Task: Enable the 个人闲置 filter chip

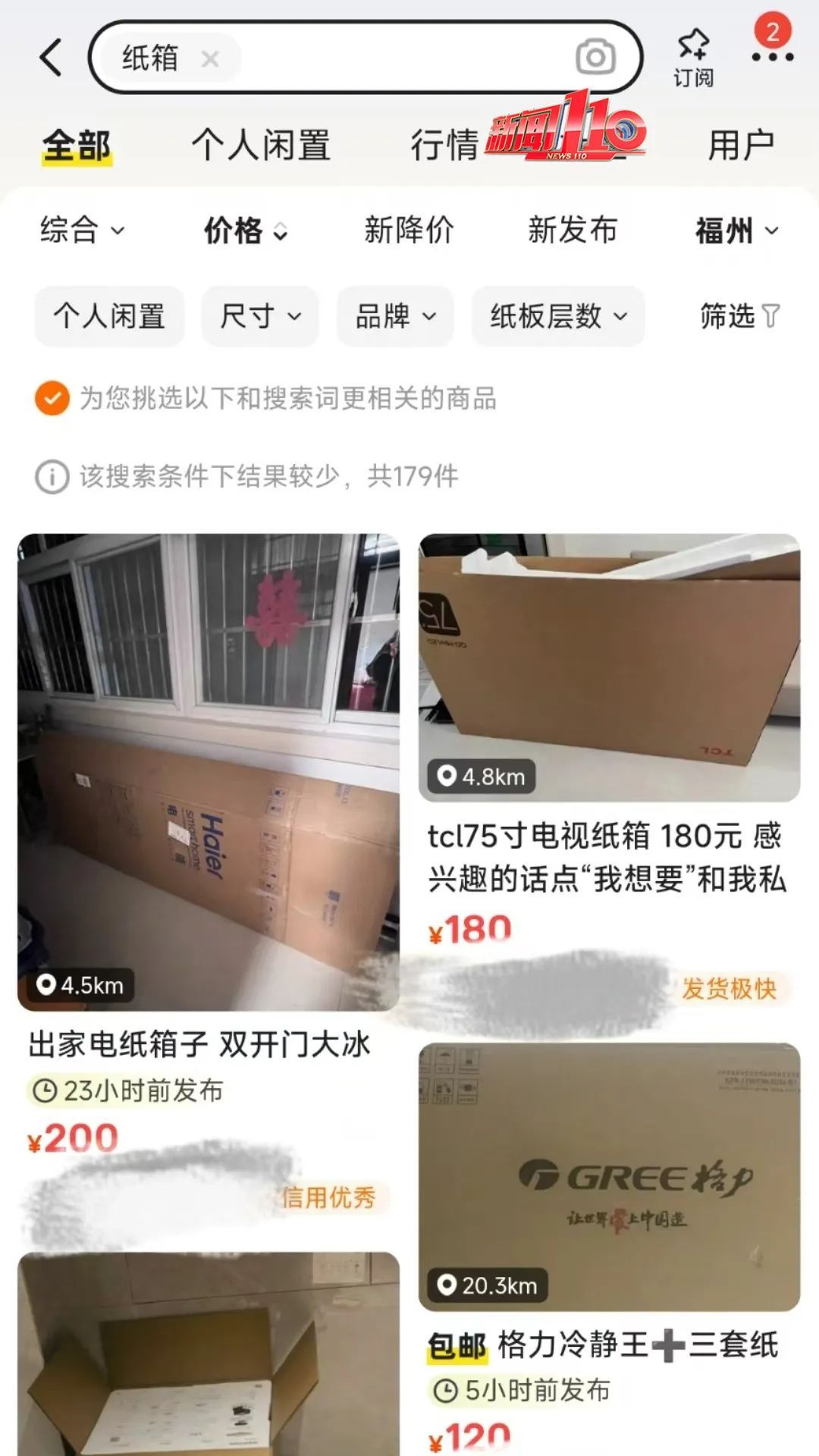Action: click(x=108, y=317)
